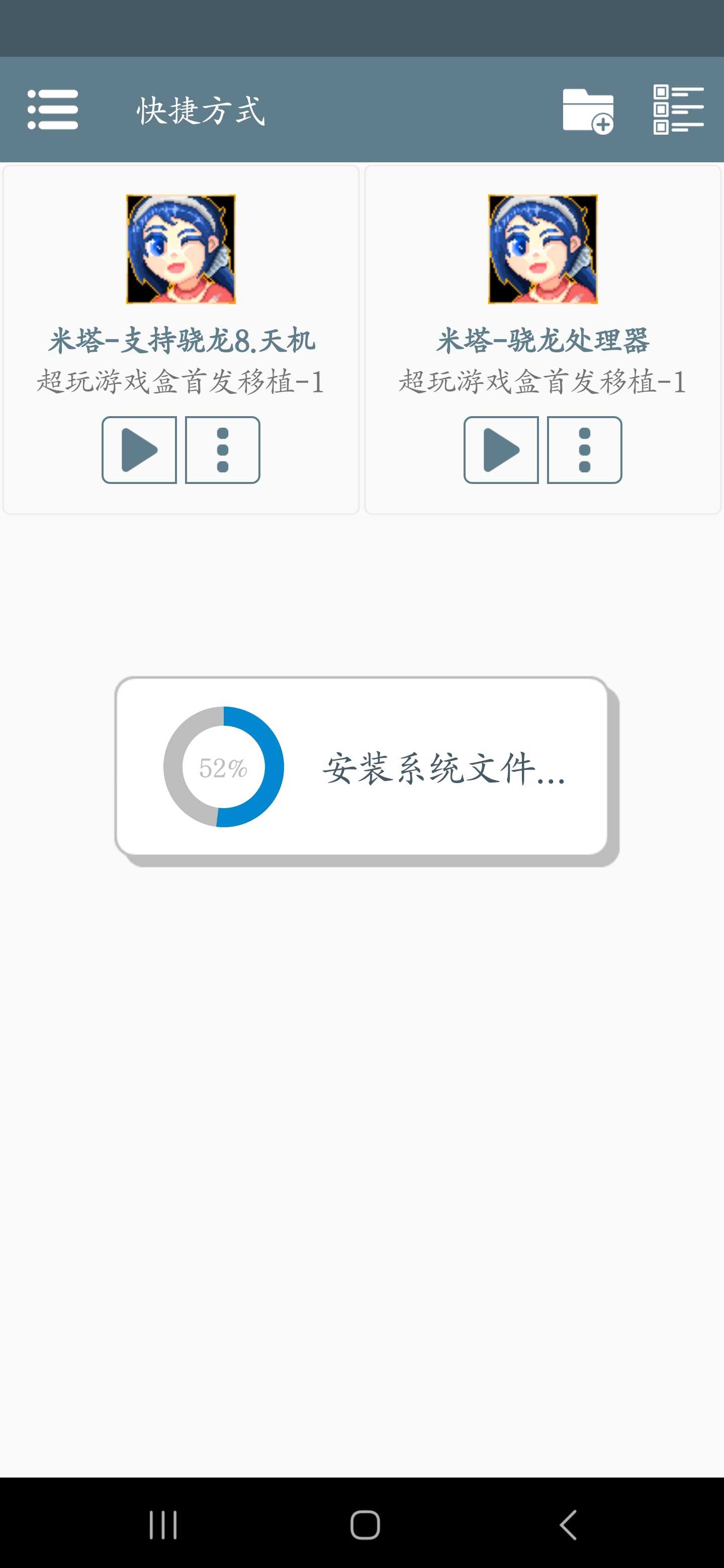Launch the 米塔-骁龙处理器 shortcut
The image size is (724, 1568).
pos(501,450)
